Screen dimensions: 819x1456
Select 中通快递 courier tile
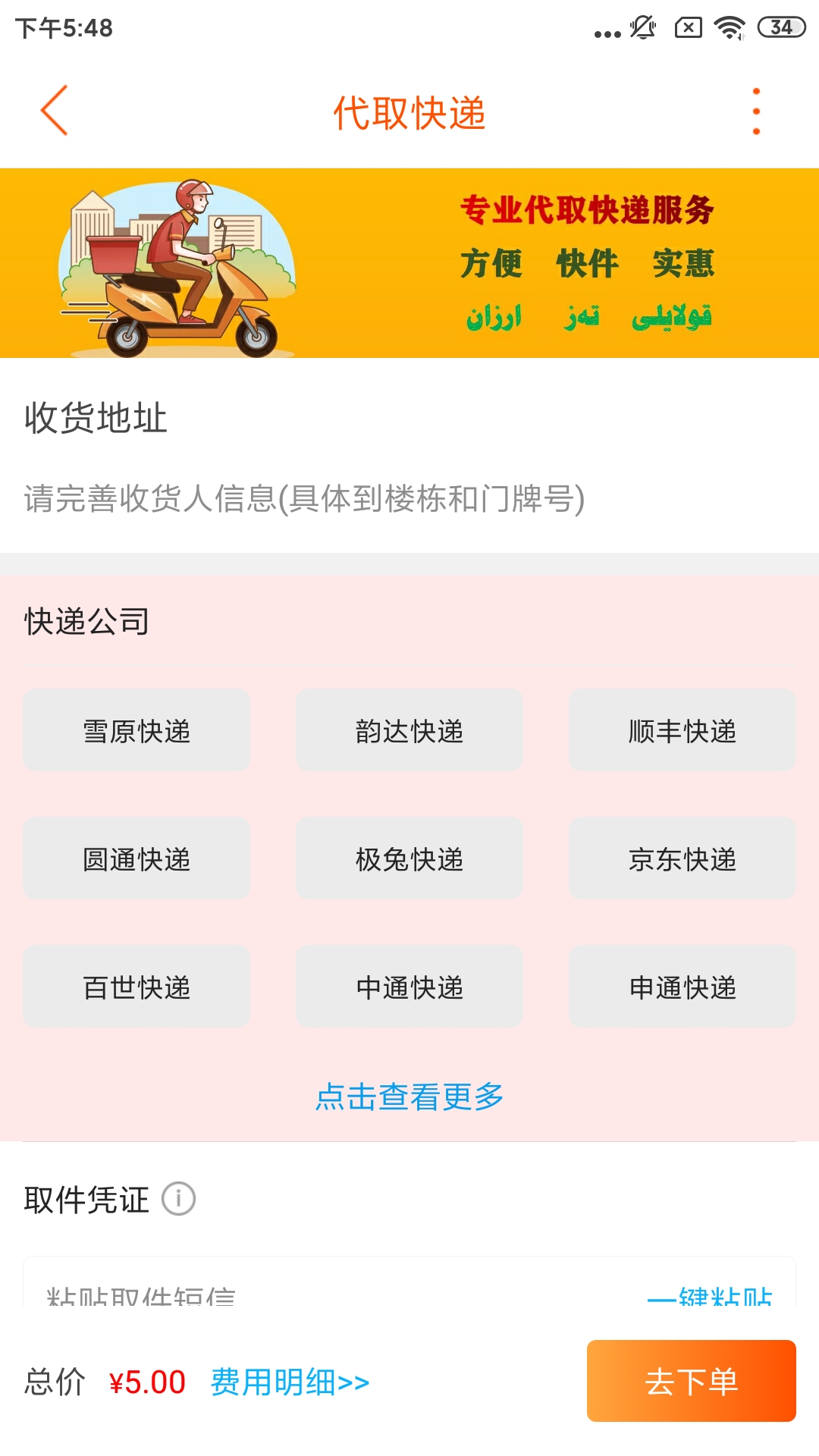409,987
